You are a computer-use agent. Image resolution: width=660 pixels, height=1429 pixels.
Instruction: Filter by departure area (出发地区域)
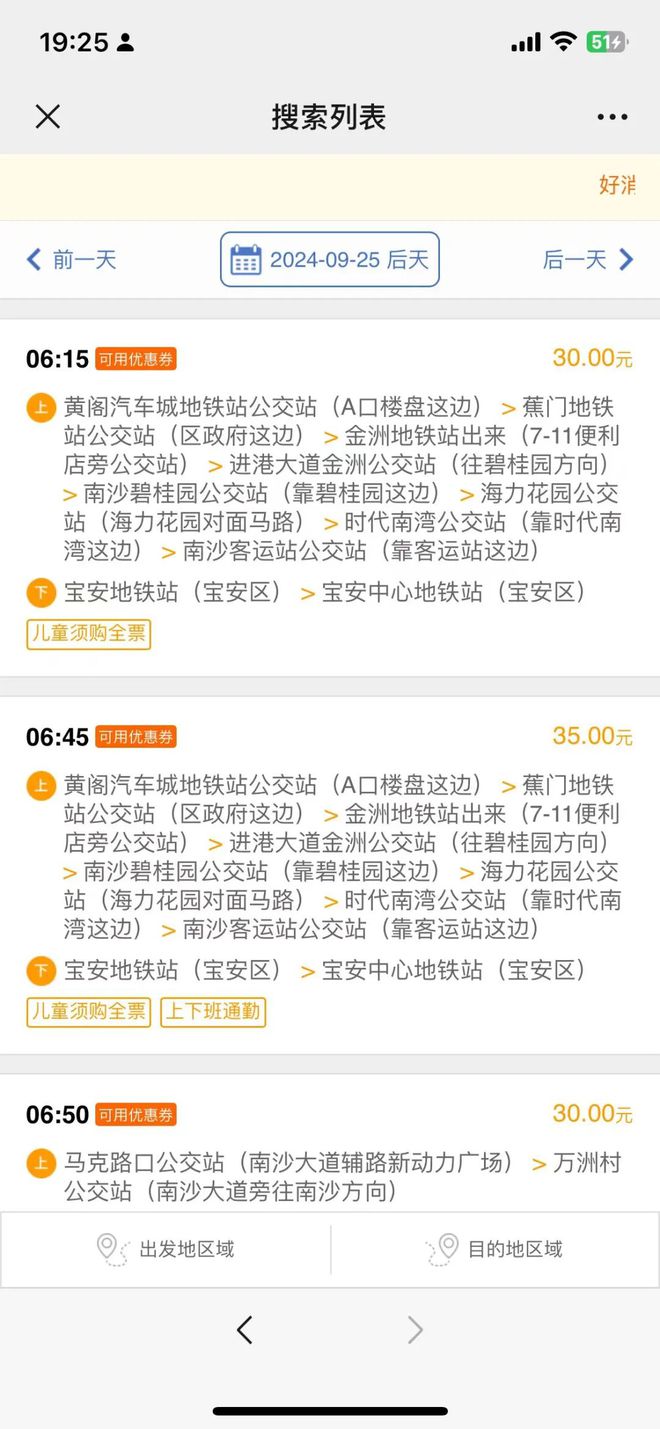click(x=166, y=1249)
